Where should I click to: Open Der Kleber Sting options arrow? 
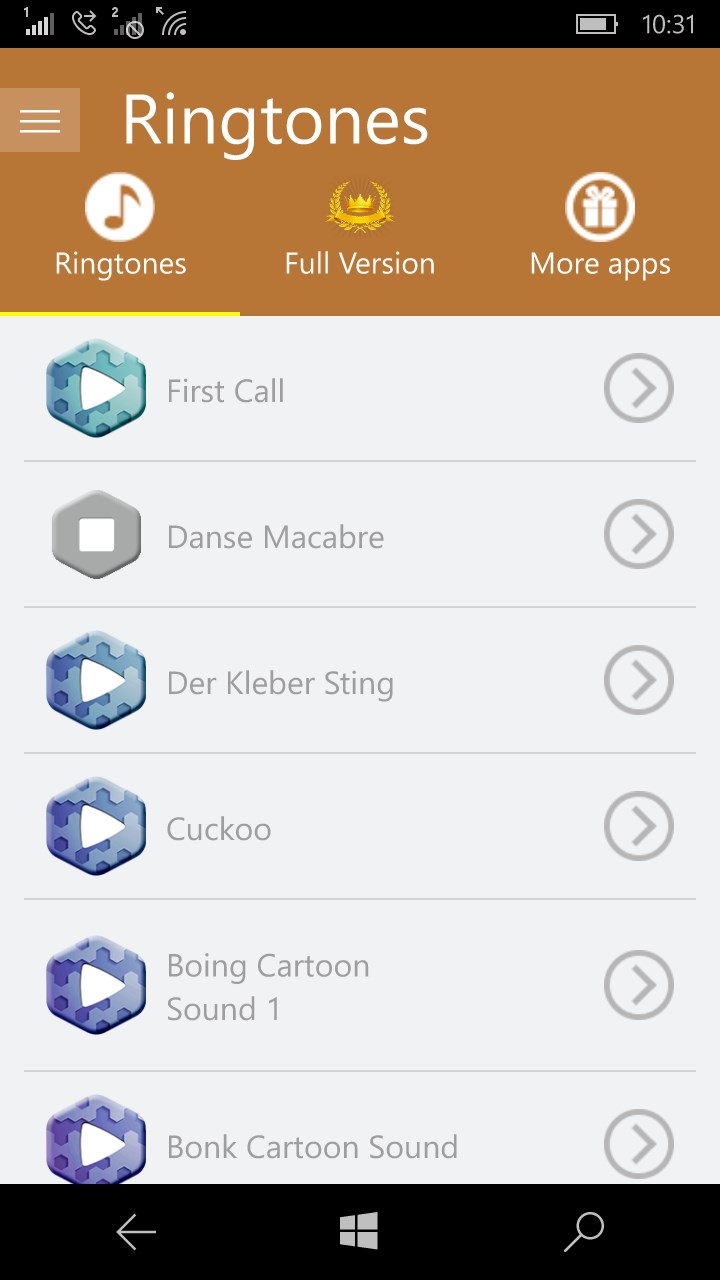point(639,681)
